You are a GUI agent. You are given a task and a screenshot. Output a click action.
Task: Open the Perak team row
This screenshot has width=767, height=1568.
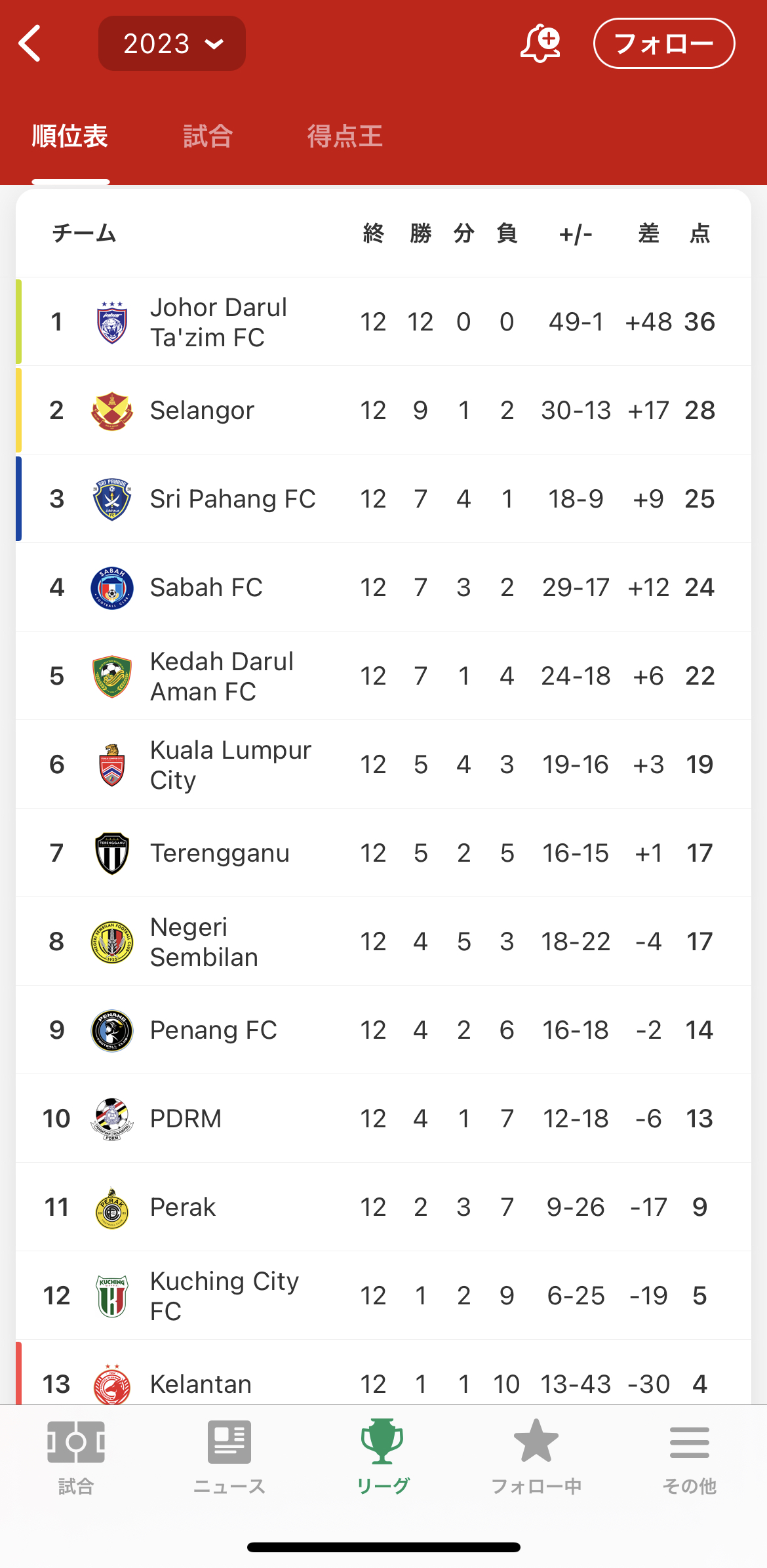(x=383, y=1207)
